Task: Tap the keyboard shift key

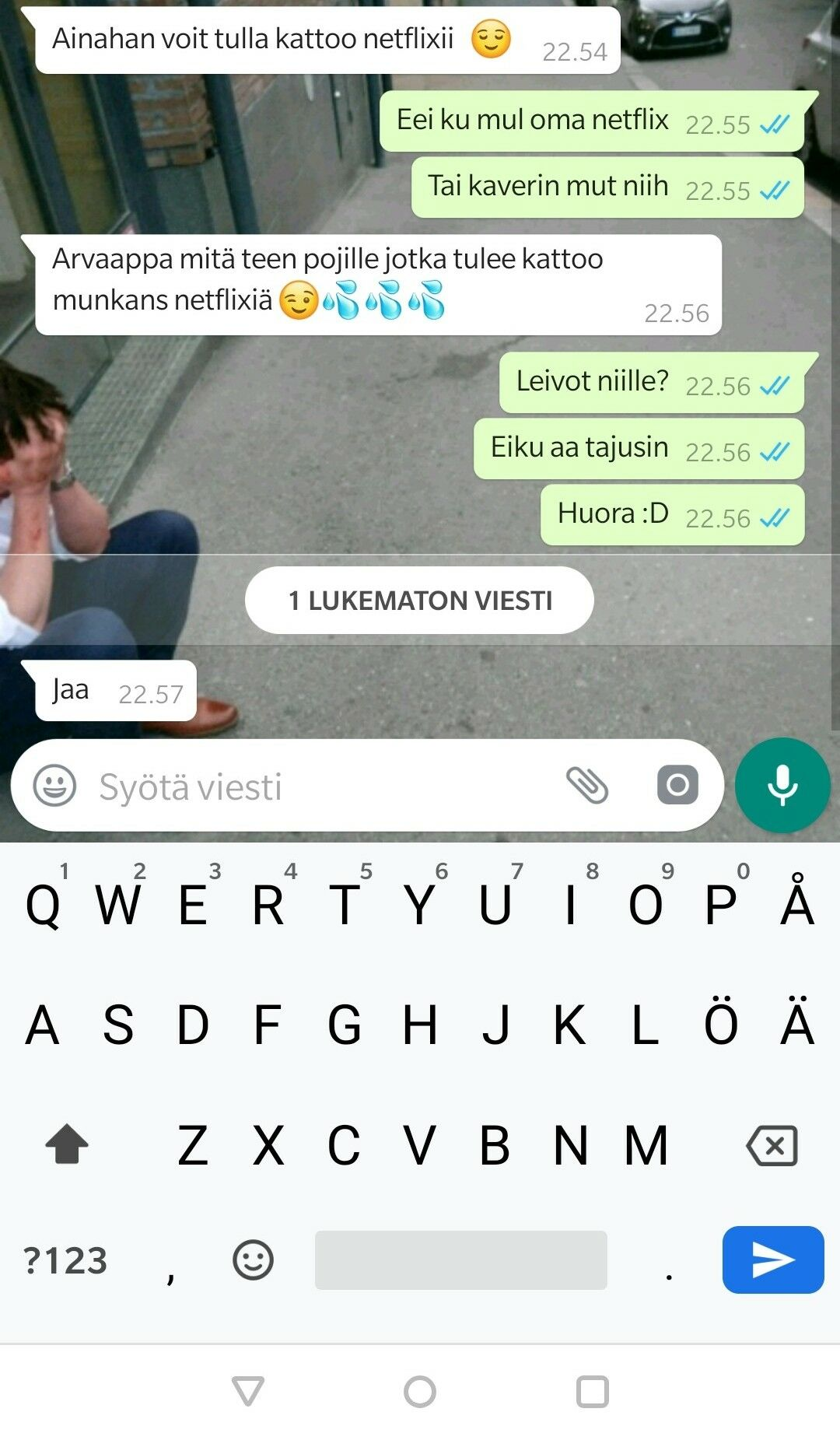Action: (67, 1145)
